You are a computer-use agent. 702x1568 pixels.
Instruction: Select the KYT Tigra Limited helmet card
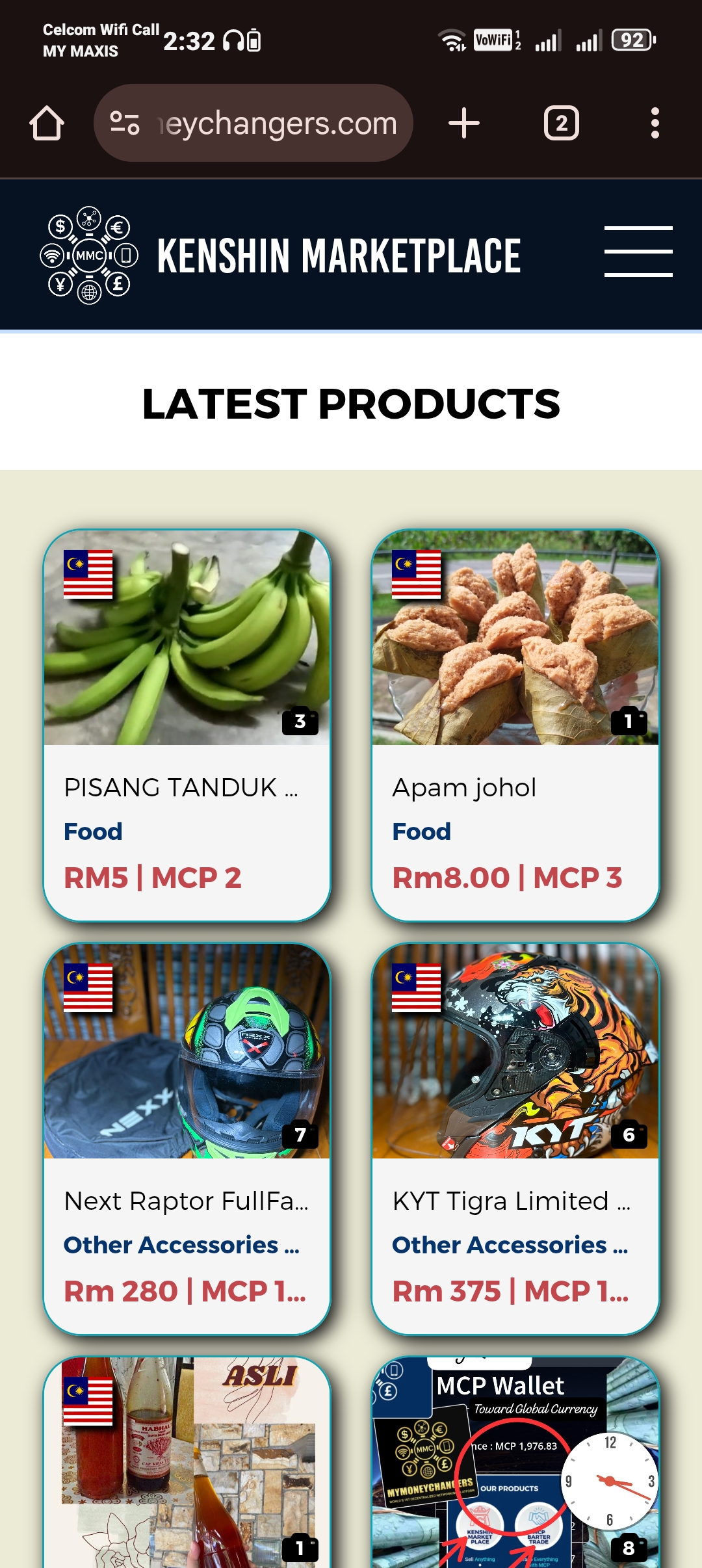(515, 1138)
